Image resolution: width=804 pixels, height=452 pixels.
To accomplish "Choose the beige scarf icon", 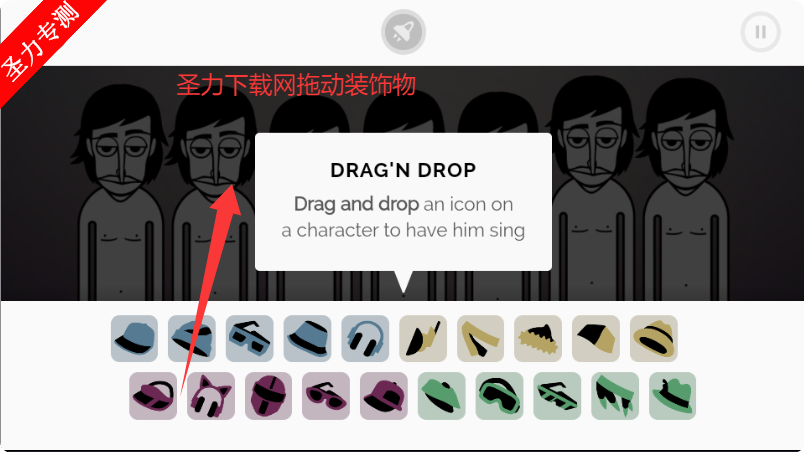I will (x=481, y=339).
